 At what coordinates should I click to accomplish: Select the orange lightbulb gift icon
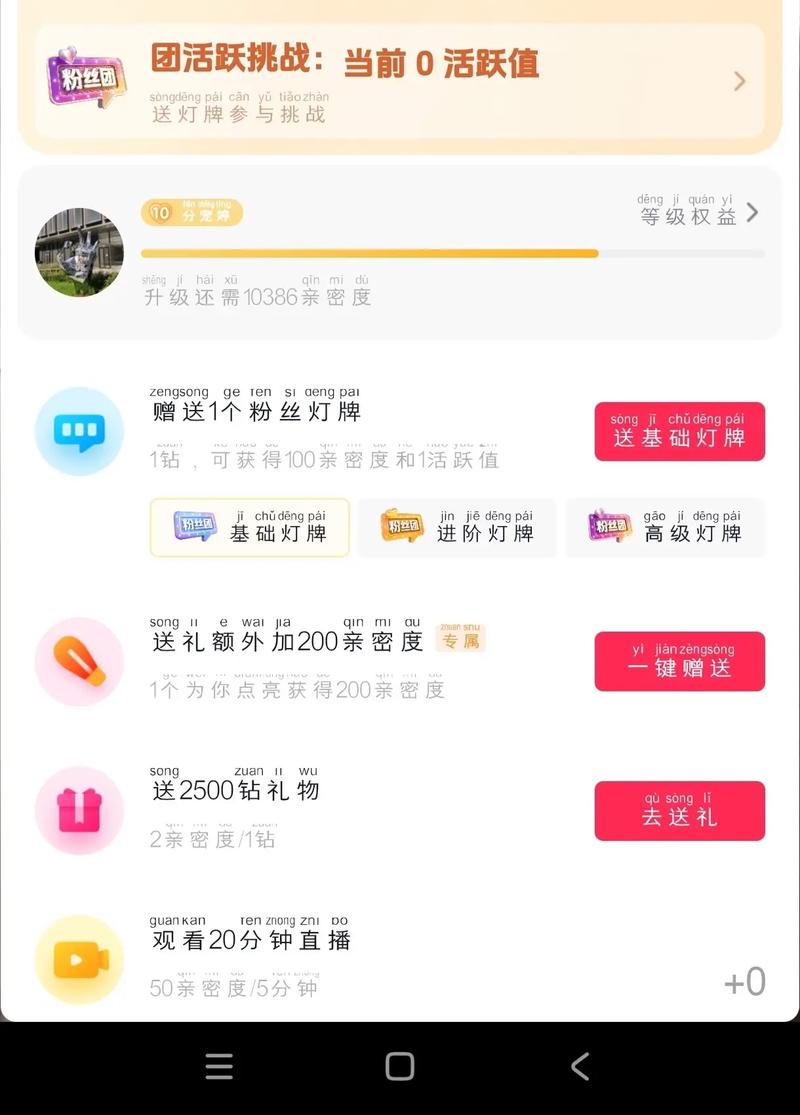pyautogui.click(x=79, y=661)
